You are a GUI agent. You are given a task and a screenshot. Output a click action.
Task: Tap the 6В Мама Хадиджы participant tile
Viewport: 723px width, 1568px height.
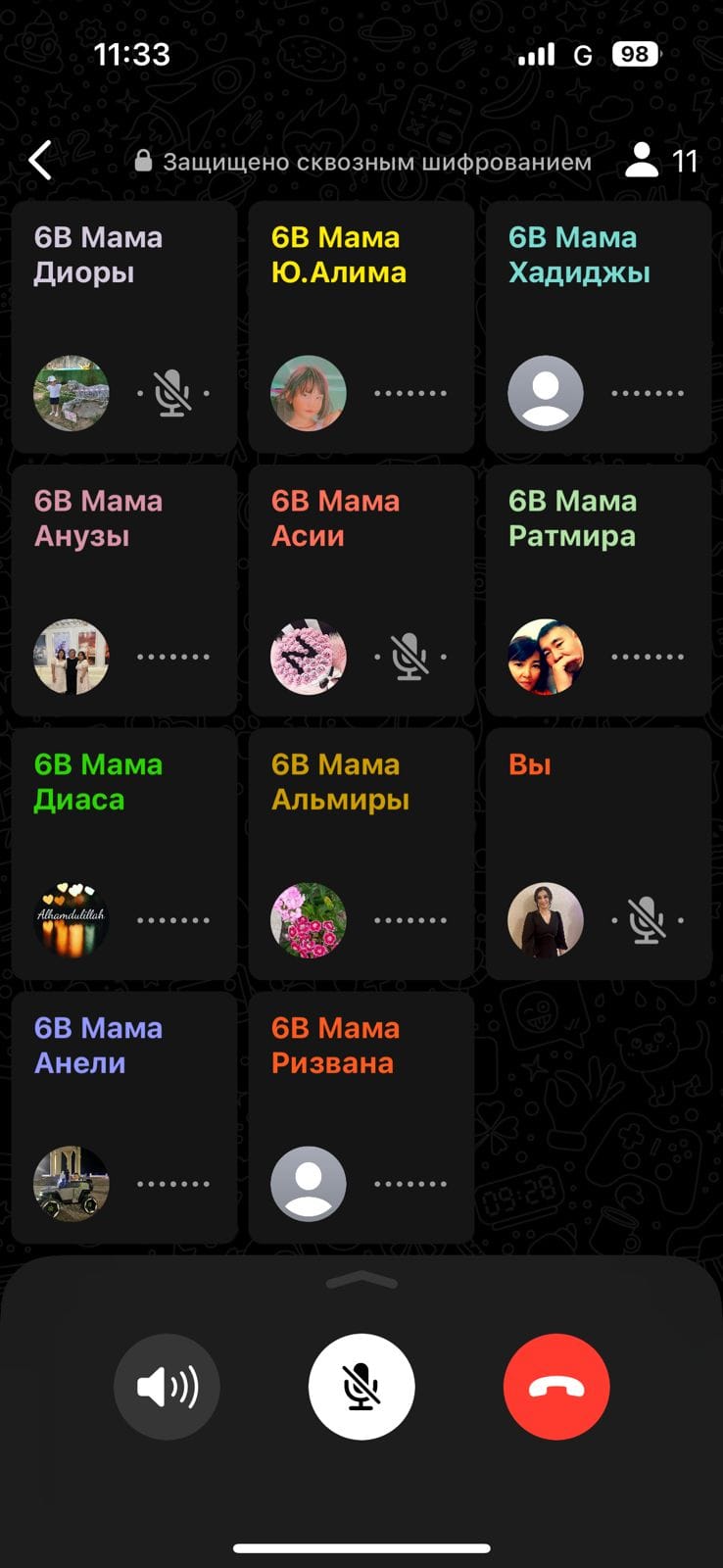click(599, 327)
